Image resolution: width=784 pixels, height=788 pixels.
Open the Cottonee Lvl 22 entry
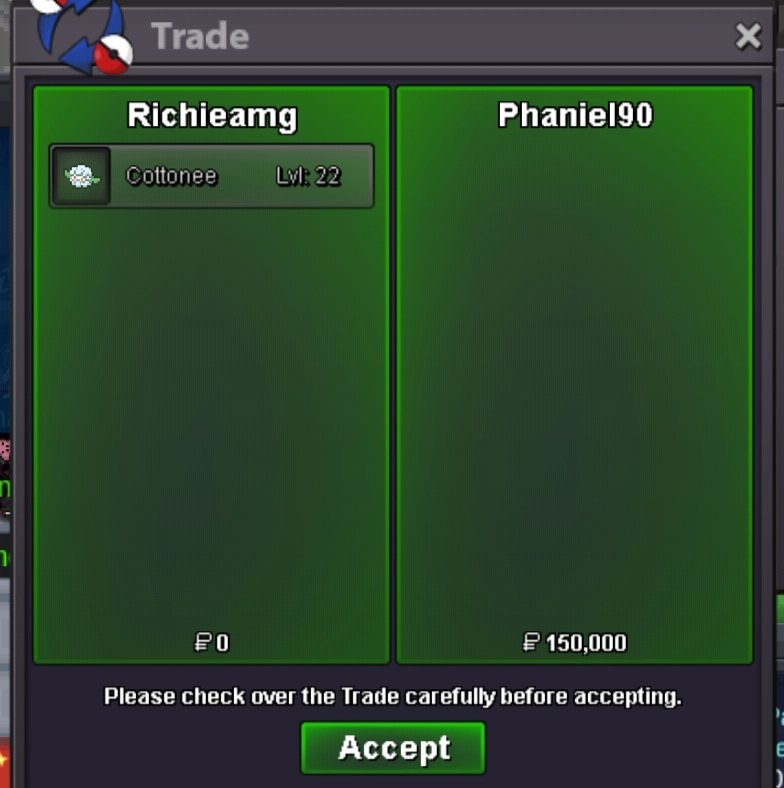point(211,176)
